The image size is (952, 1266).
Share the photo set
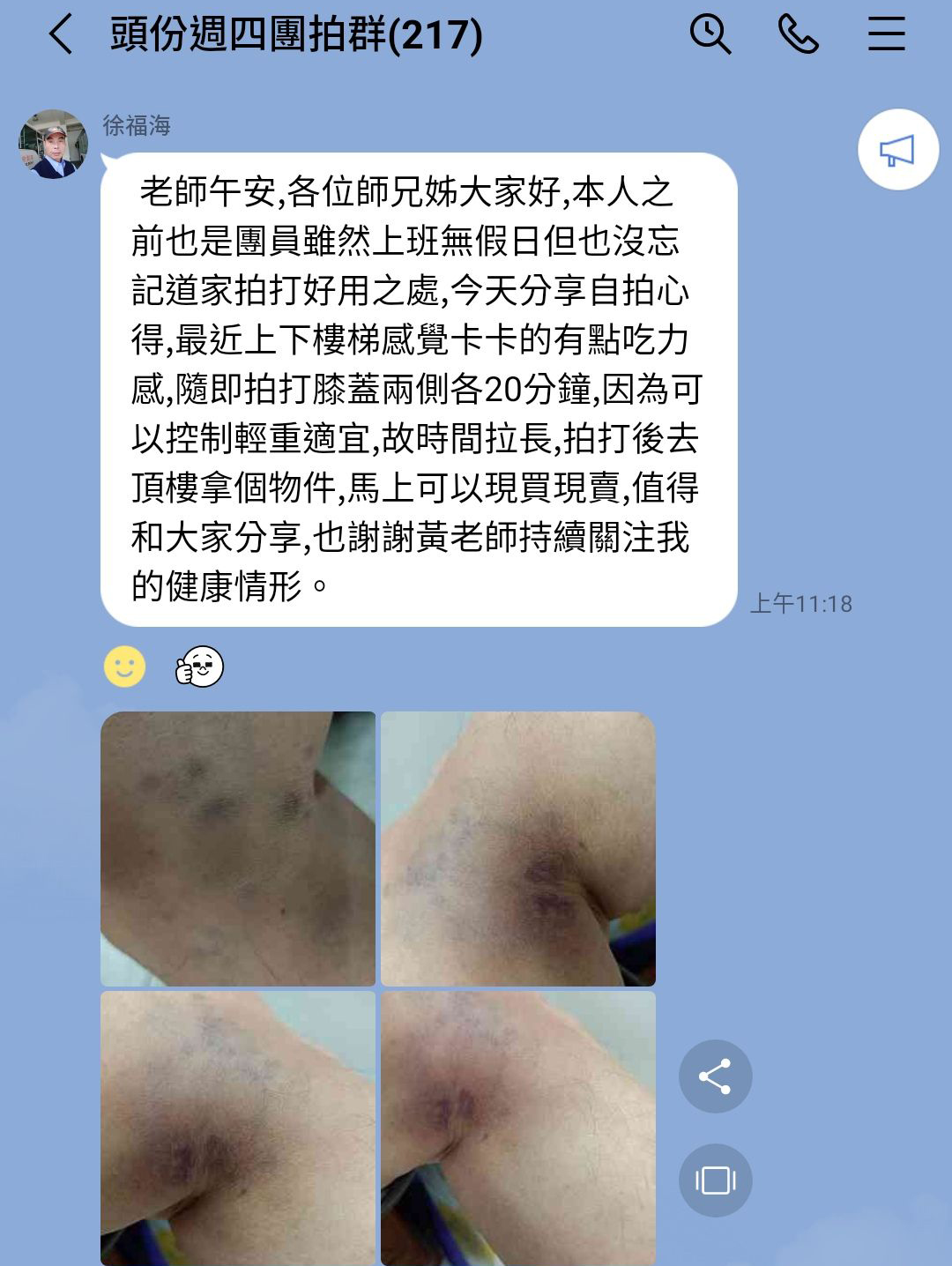point(715,1076)
